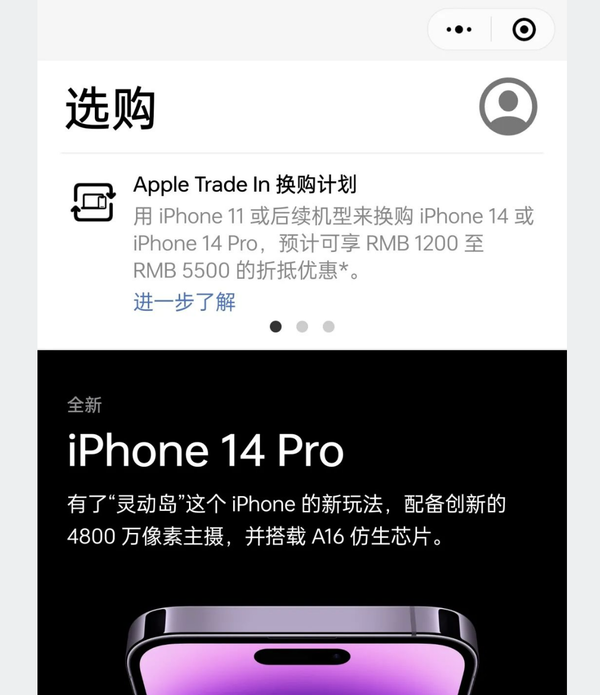Open the mini program more-options menu
Viewport: 600px width, 695px height.
pos(459,30)
